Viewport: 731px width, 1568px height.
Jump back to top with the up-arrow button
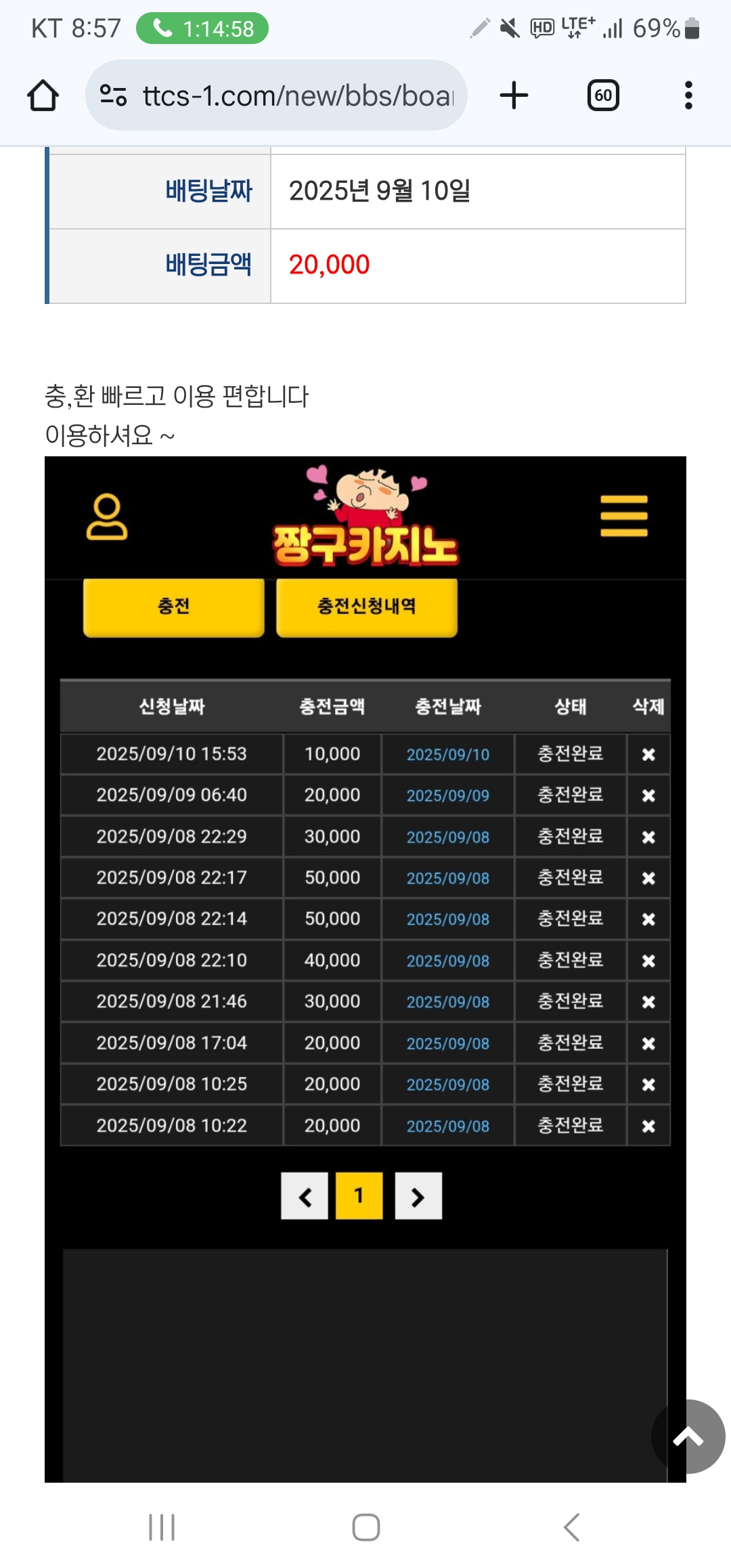688,1435
